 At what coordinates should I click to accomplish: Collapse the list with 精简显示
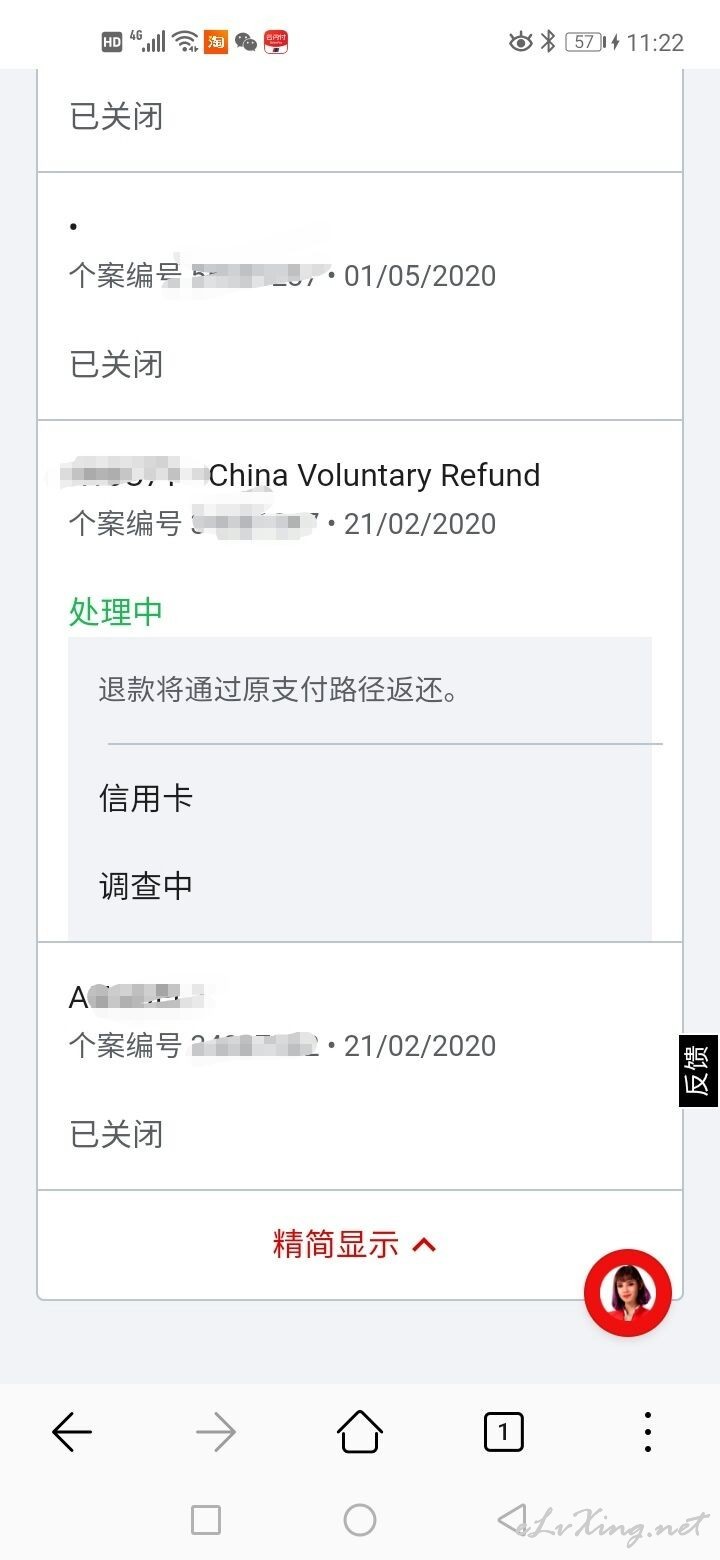pyautogui.click(x=355, y=1245)
